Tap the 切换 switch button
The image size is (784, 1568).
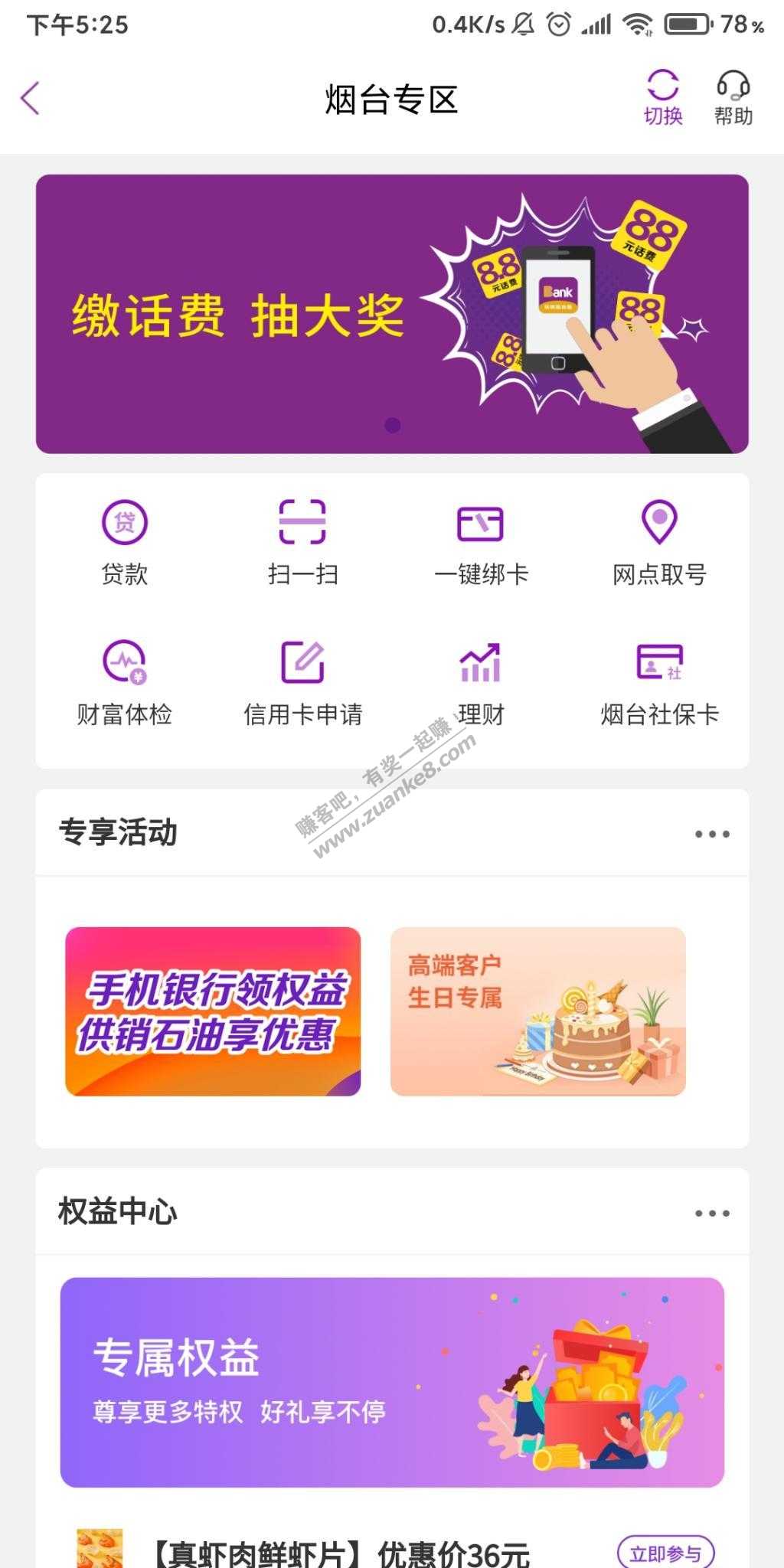point(662,98)
